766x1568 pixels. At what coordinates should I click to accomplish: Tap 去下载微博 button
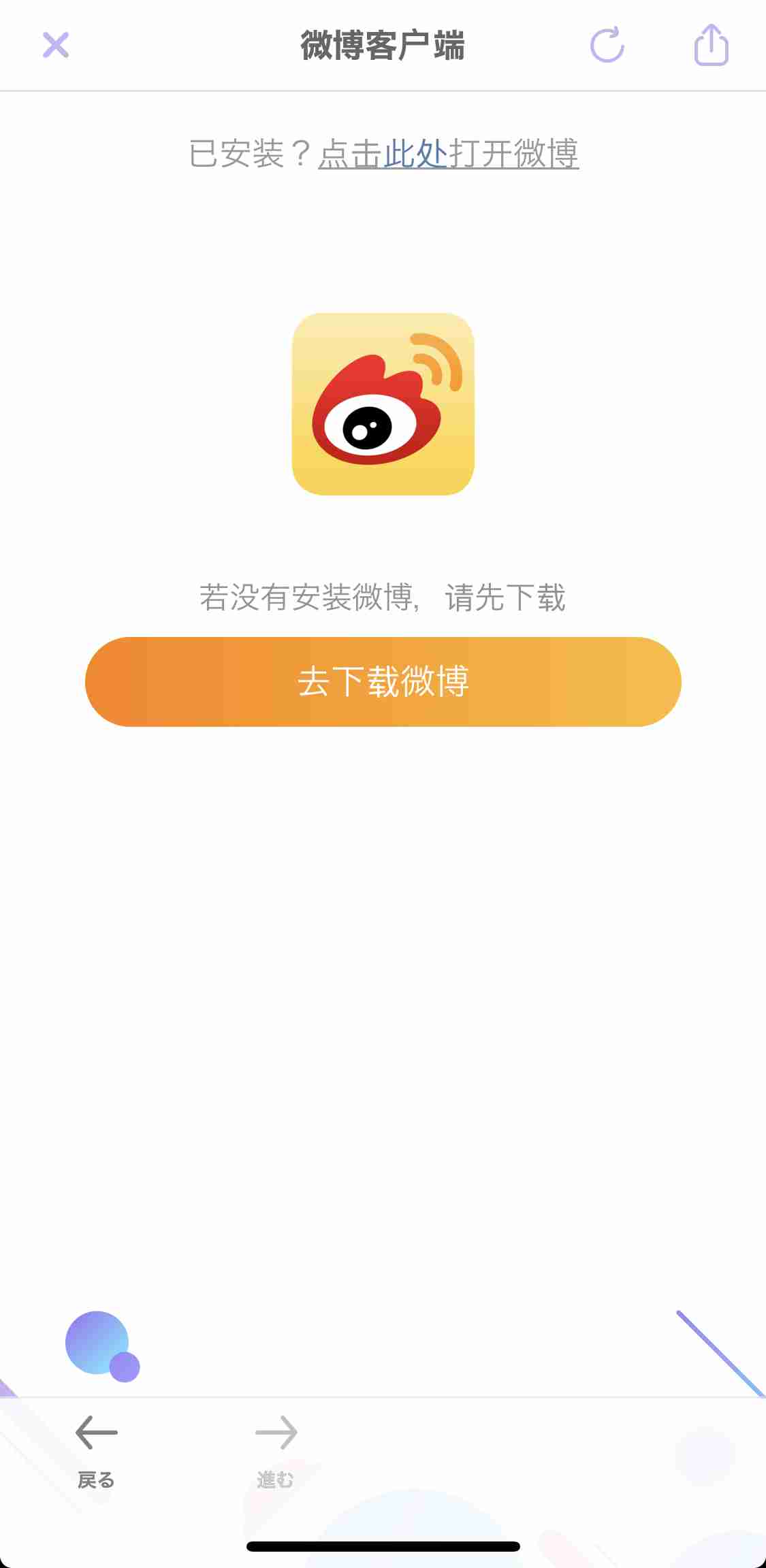(383, 682)
